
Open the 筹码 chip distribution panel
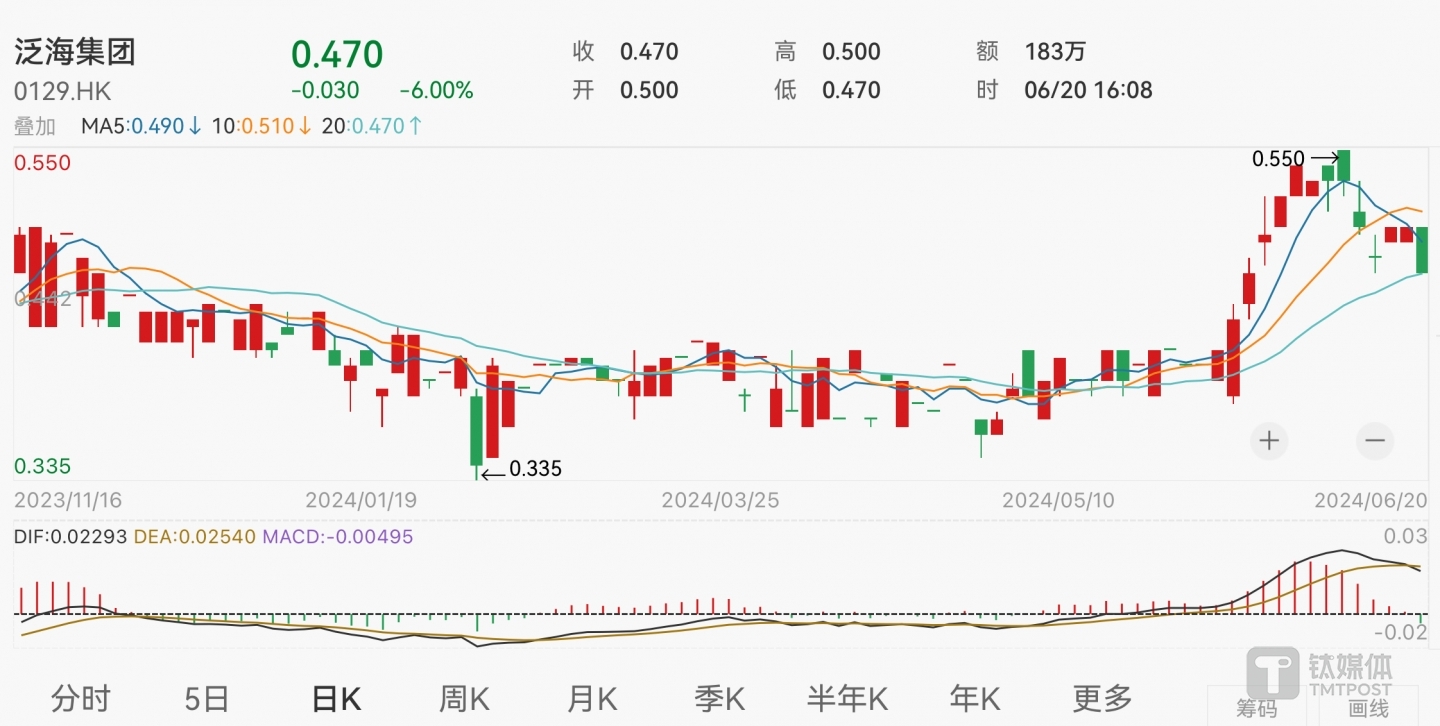point(1257,707)
